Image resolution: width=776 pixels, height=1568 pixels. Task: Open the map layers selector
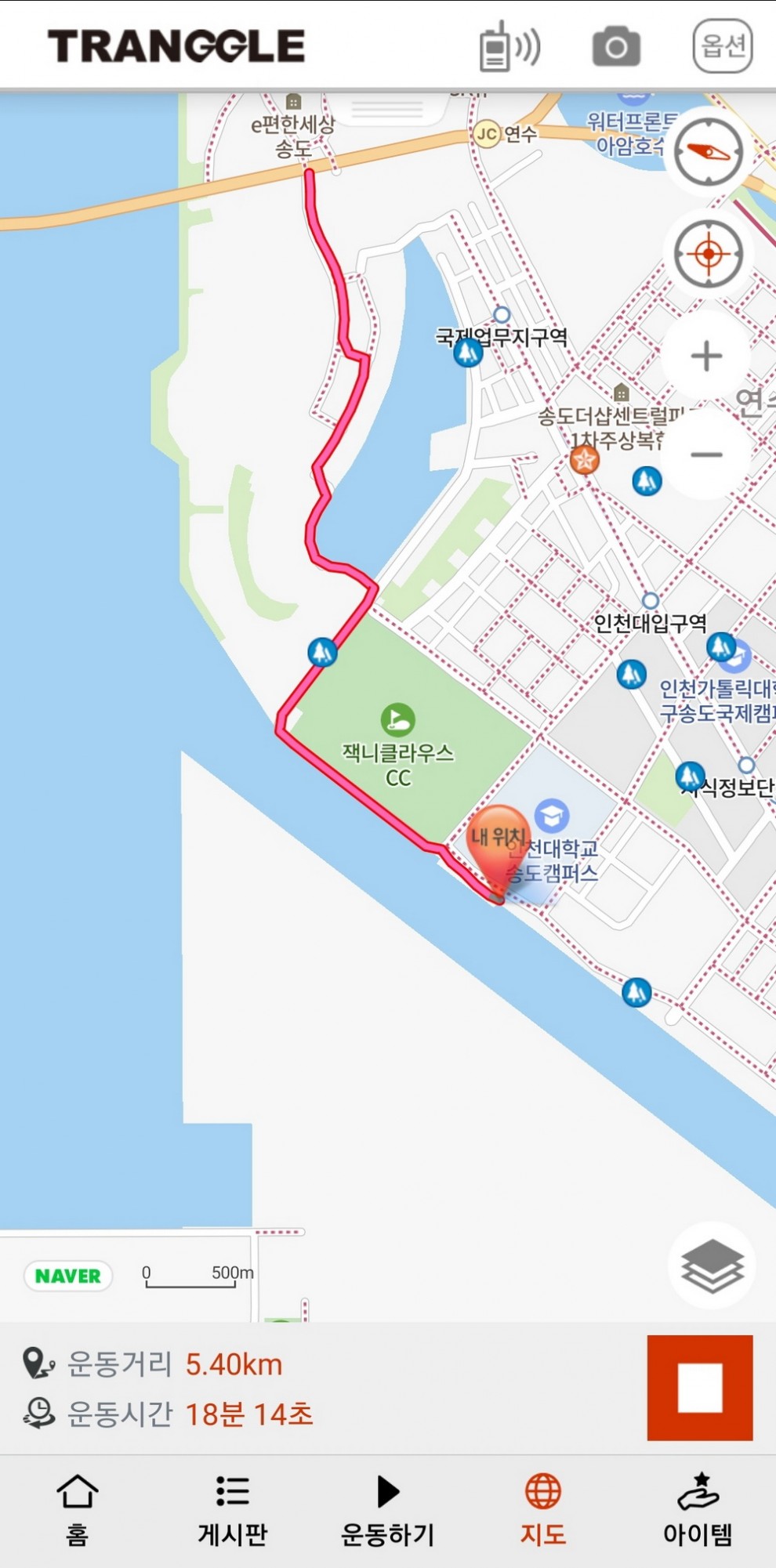point(712,1265)
